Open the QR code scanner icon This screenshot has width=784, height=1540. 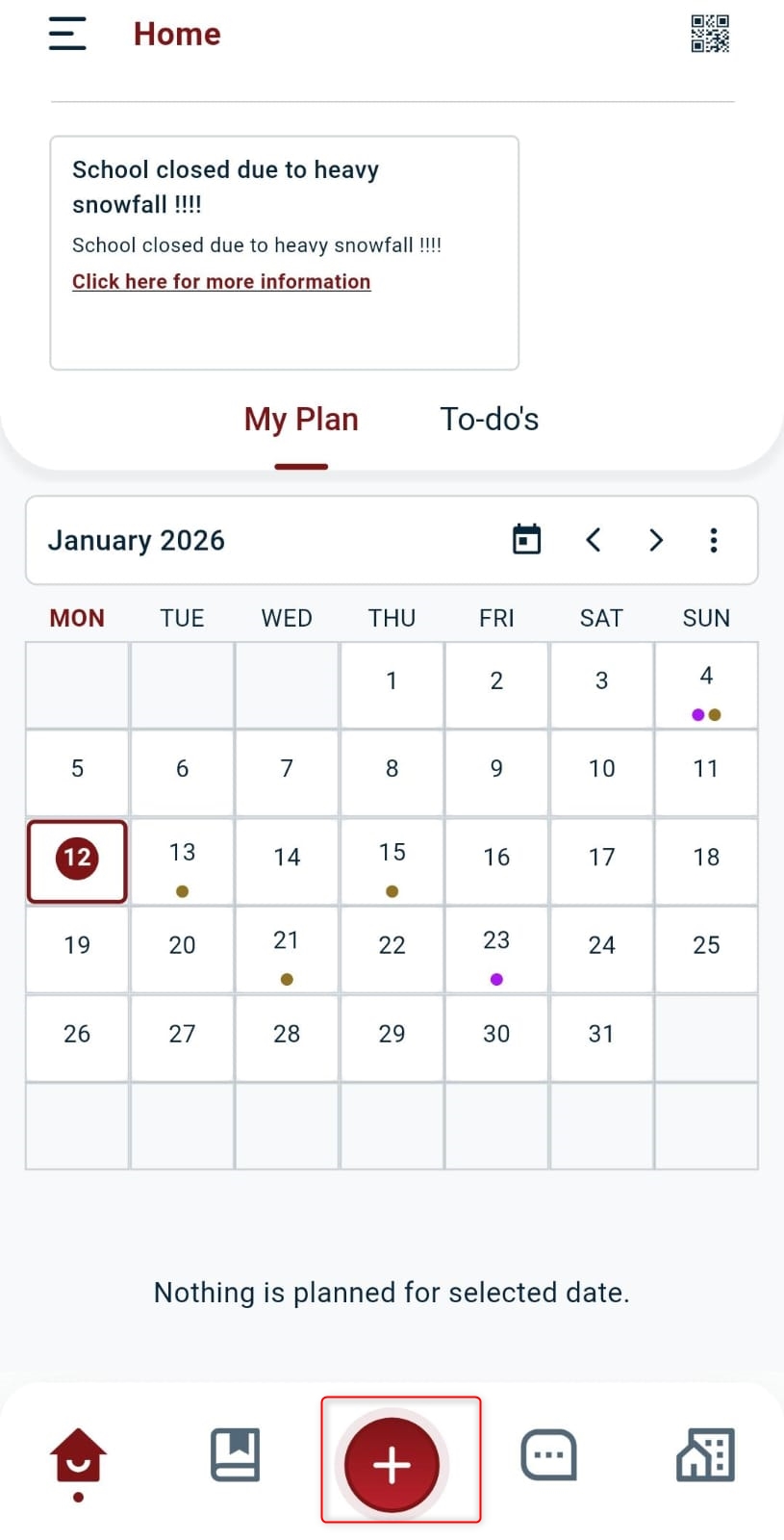pyautogui.click(x=710, y=34)
